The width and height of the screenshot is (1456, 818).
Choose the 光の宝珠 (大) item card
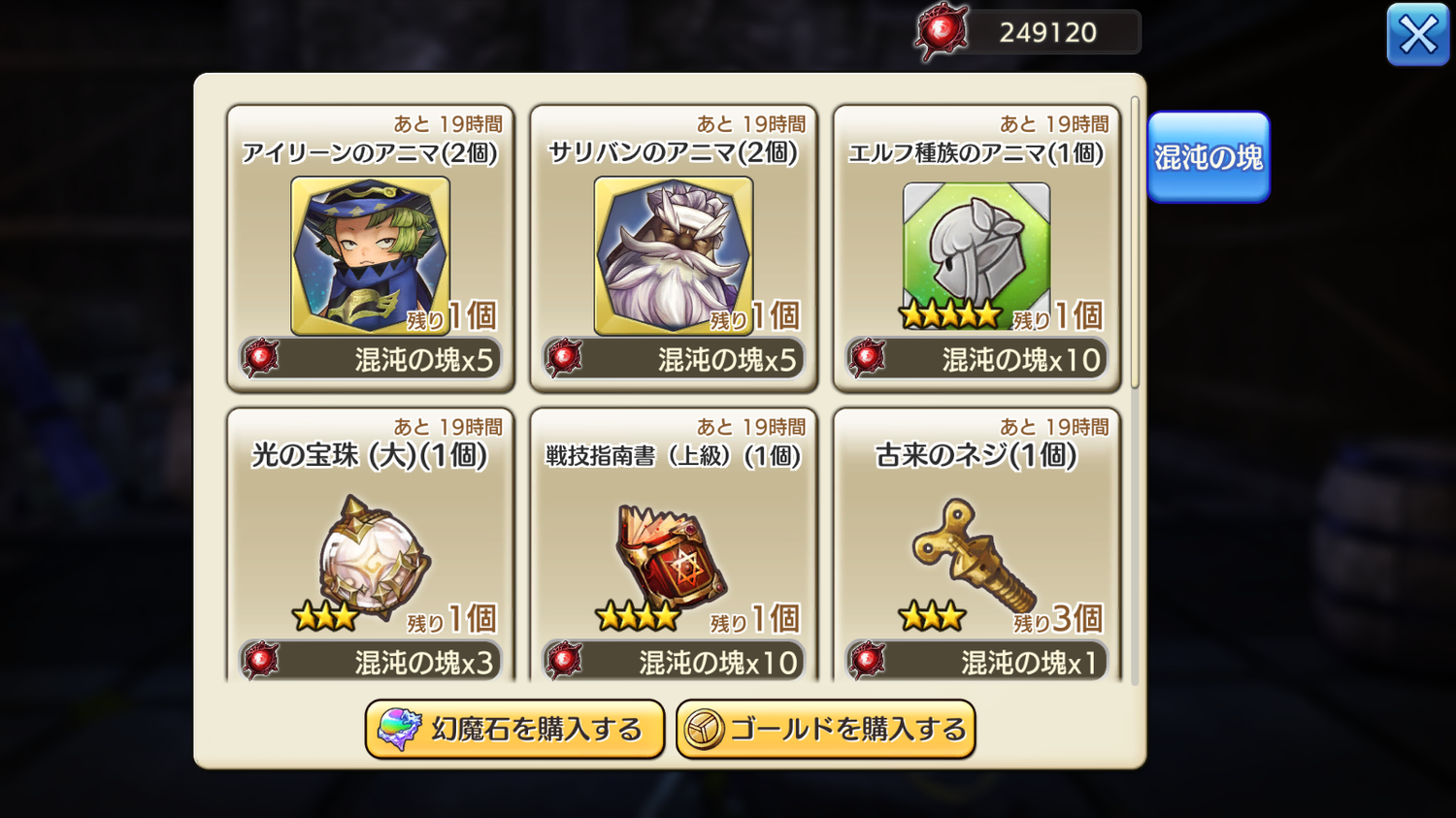point(370,548)
